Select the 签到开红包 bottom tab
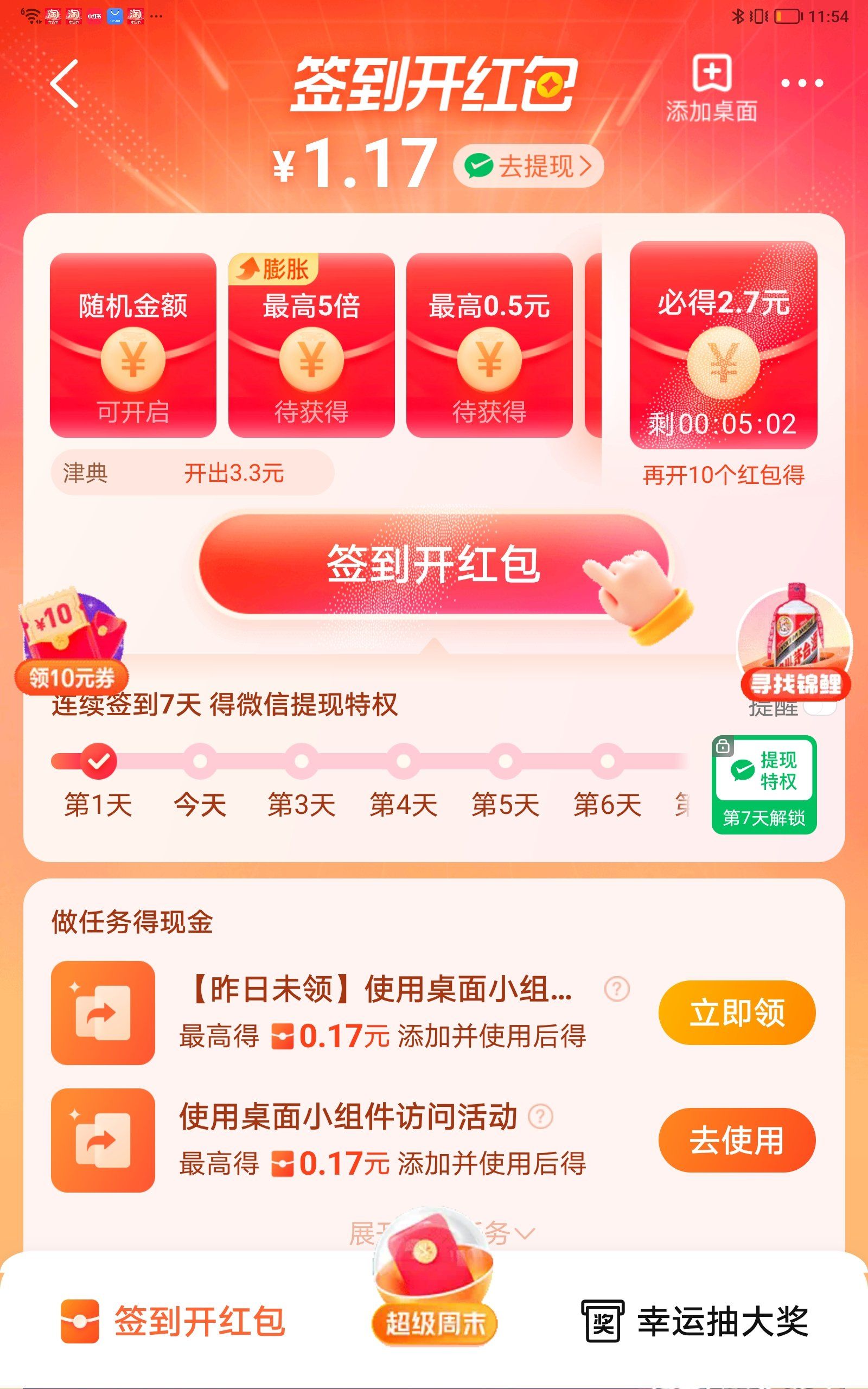868x1389 pixels. pos(172,1321)
